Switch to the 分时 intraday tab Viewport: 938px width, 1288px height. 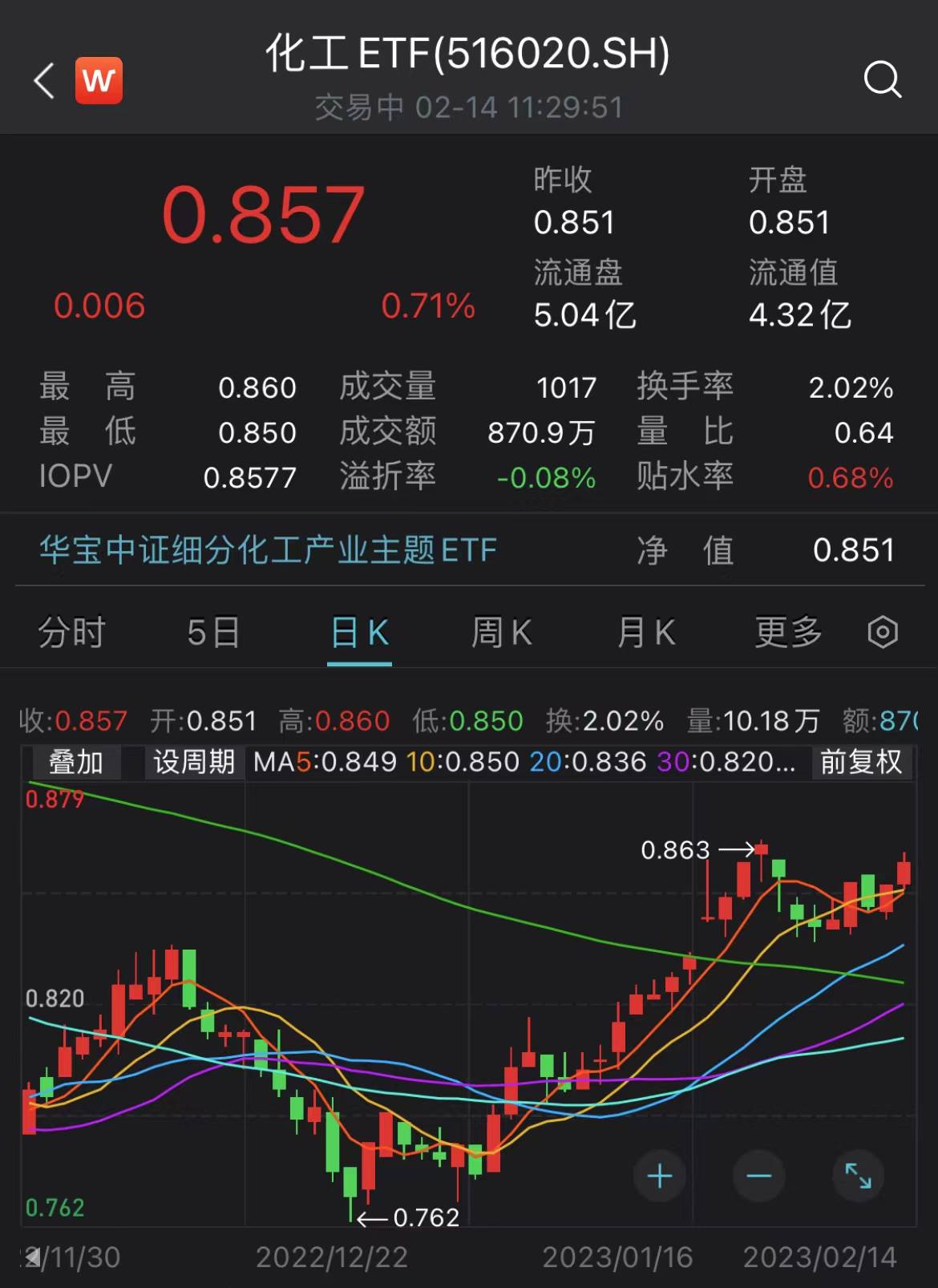click(72, 633)
